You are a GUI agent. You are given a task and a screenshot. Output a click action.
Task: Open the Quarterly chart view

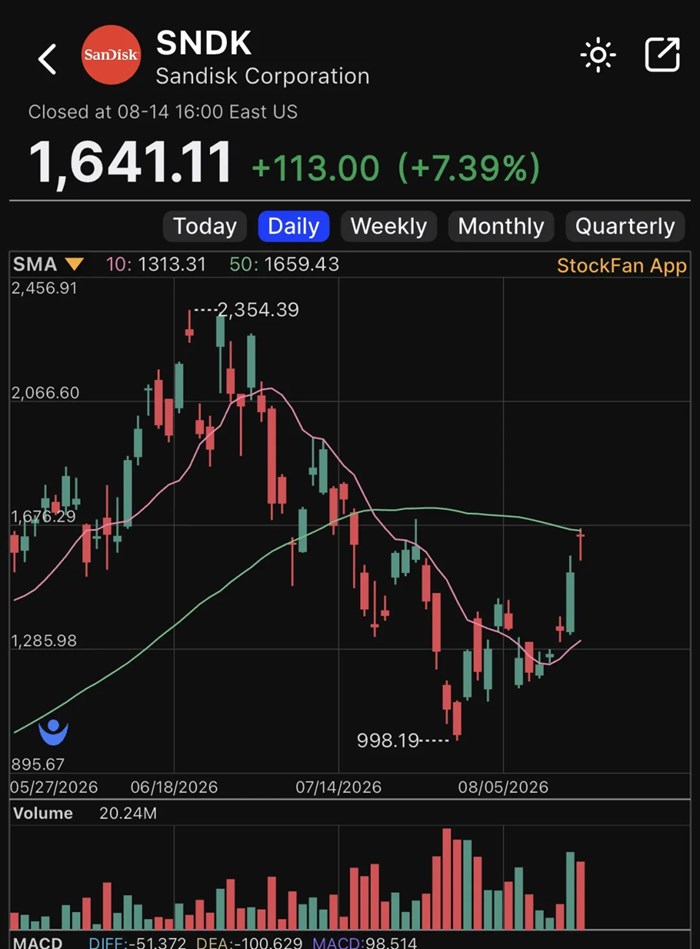coord(625,226)
